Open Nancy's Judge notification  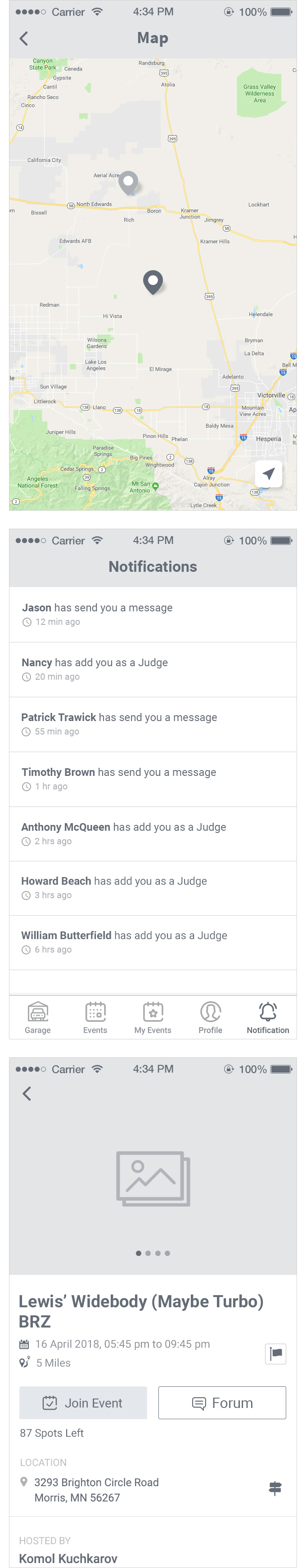click(153, 669)
